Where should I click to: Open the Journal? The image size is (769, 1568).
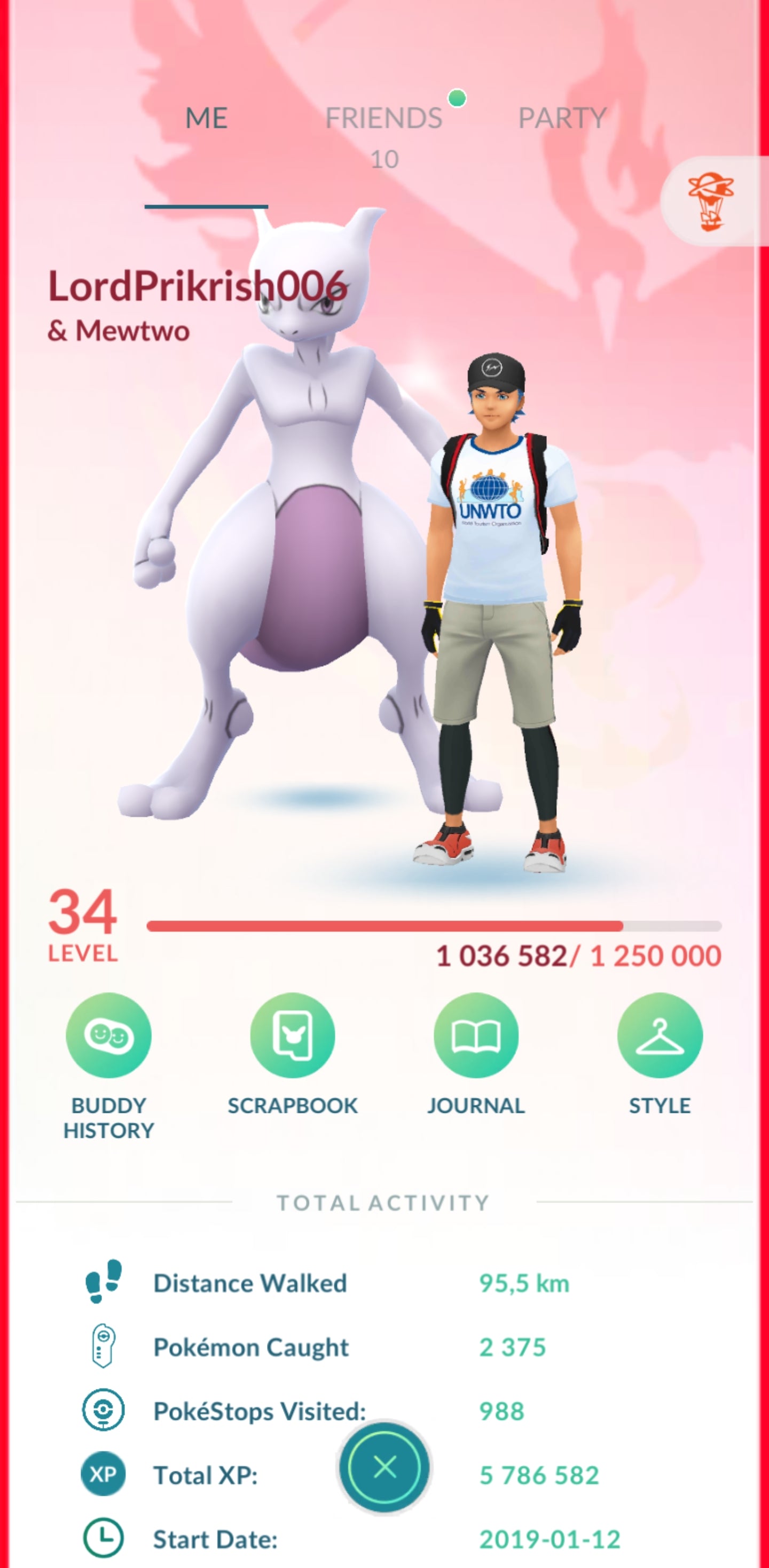pyautogui.click(x=476, y=1035)
